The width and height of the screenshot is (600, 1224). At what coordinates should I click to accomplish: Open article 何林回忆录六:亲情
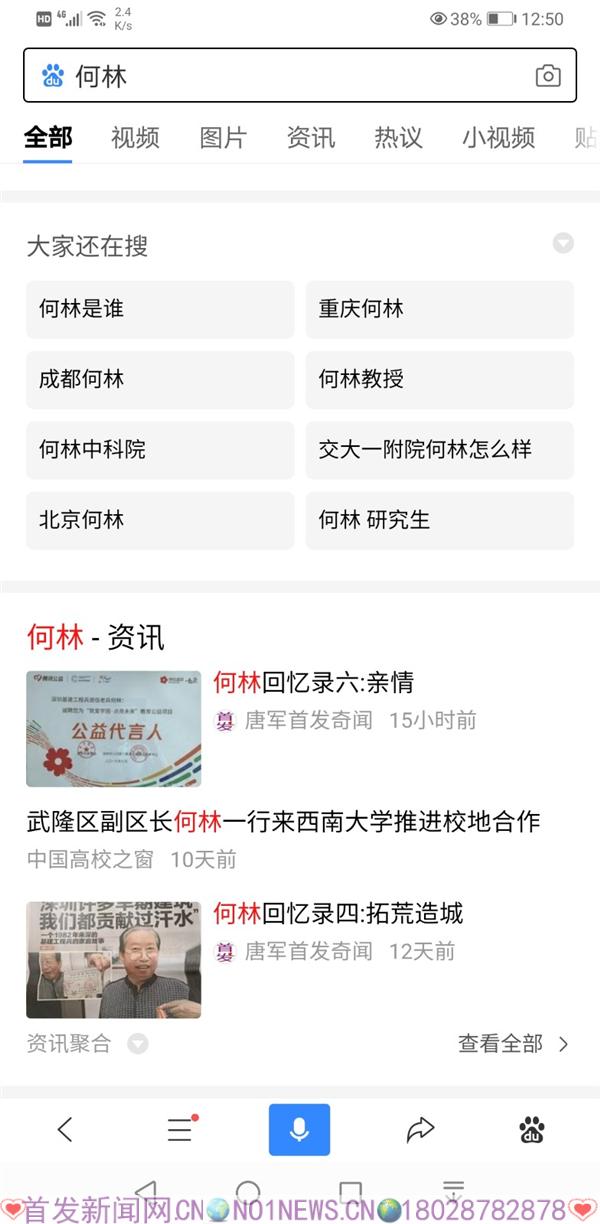click(x=313, y=683)
